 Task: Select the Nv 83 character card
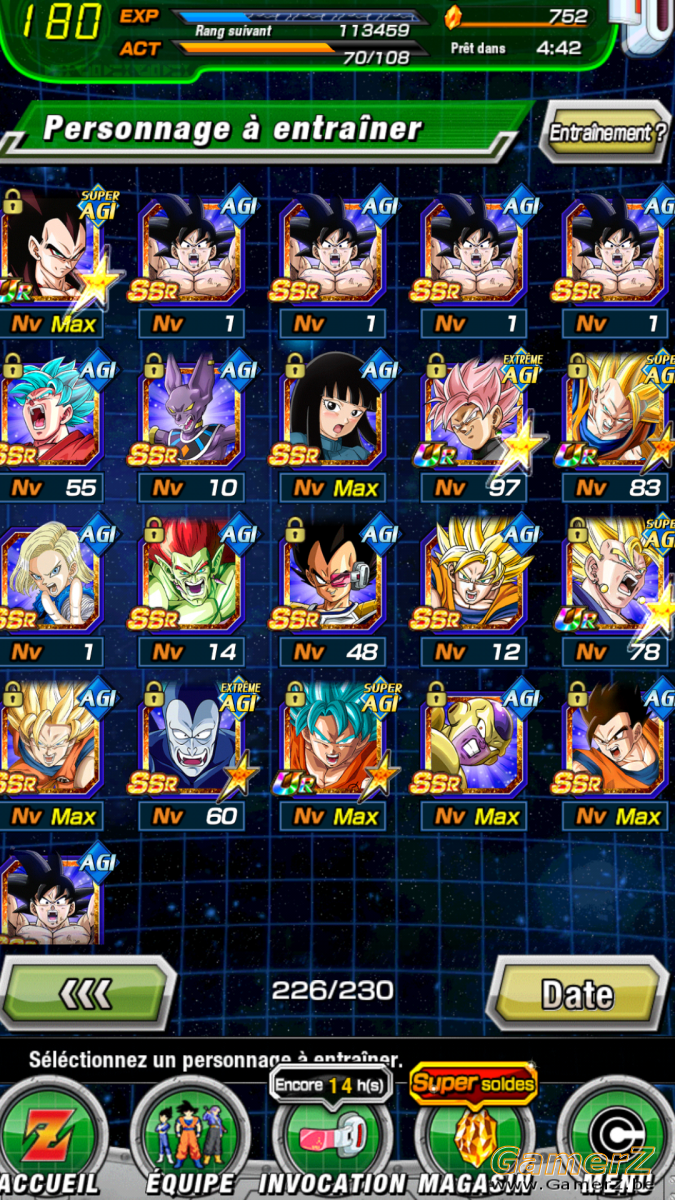tap(618, 427)
